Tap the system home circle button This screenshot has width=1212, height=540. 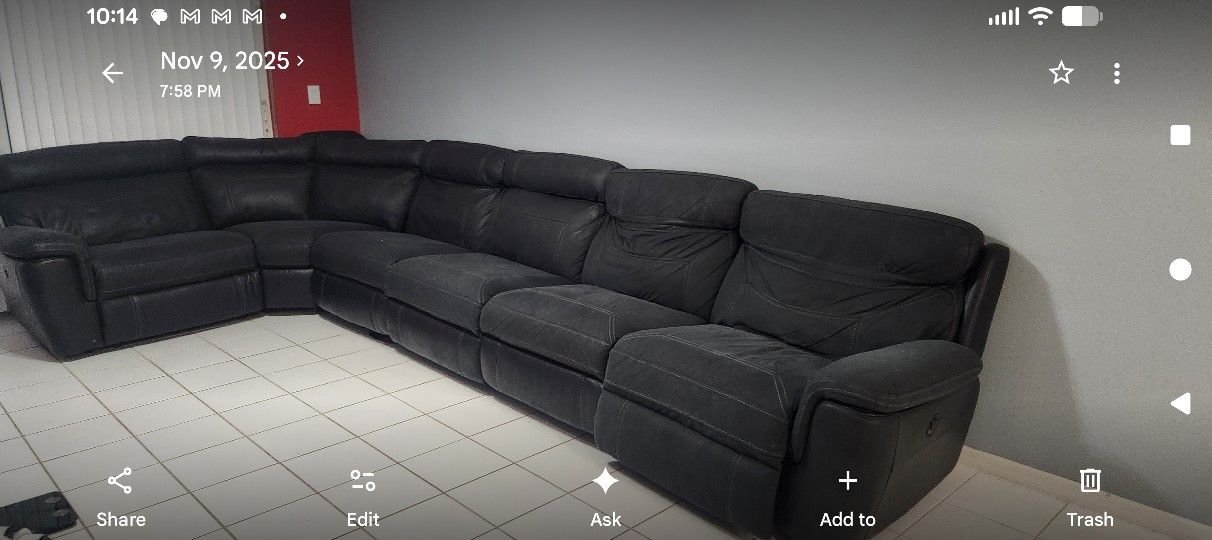[1180, 269]
